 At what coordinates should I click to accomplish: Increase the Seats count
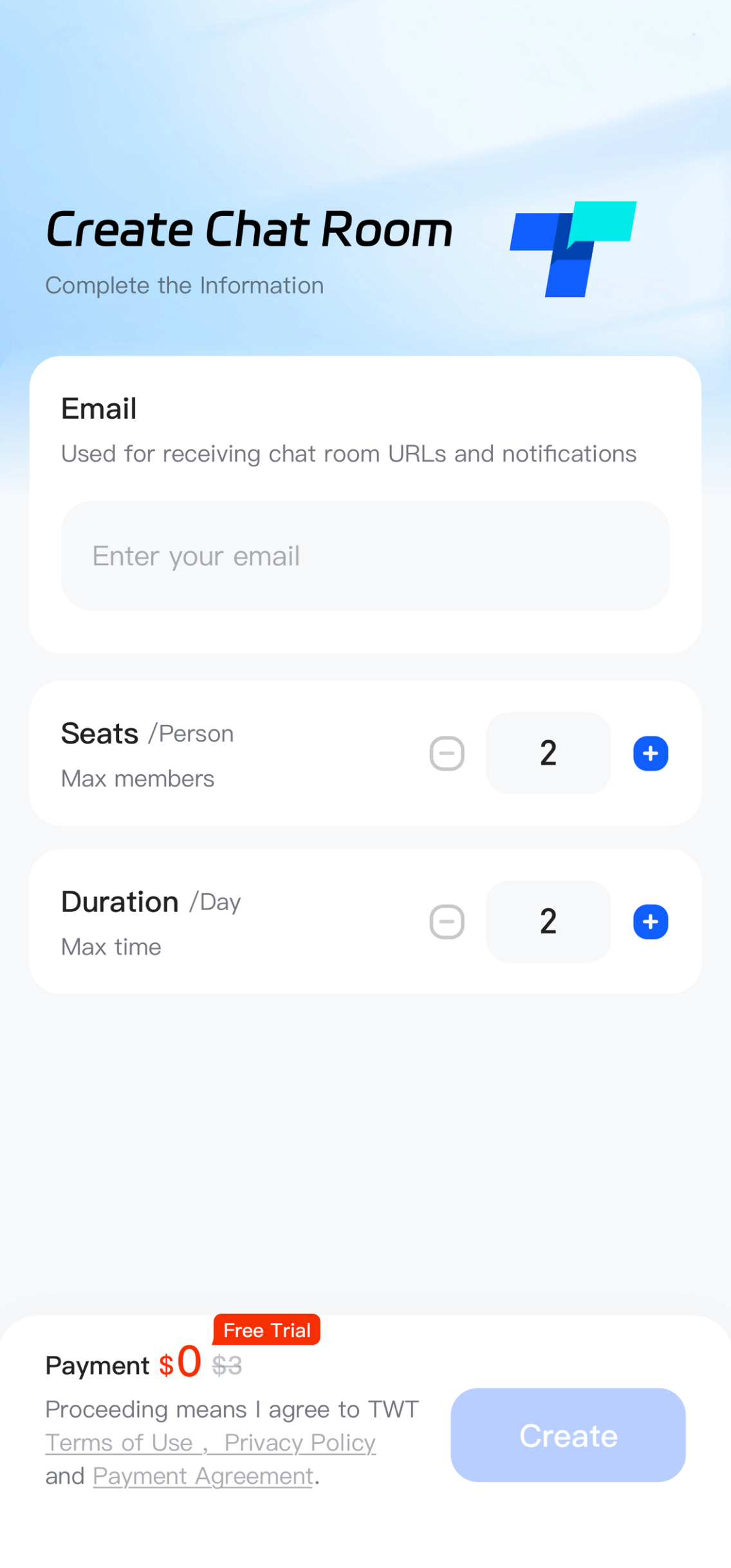[x=651, y=753]
